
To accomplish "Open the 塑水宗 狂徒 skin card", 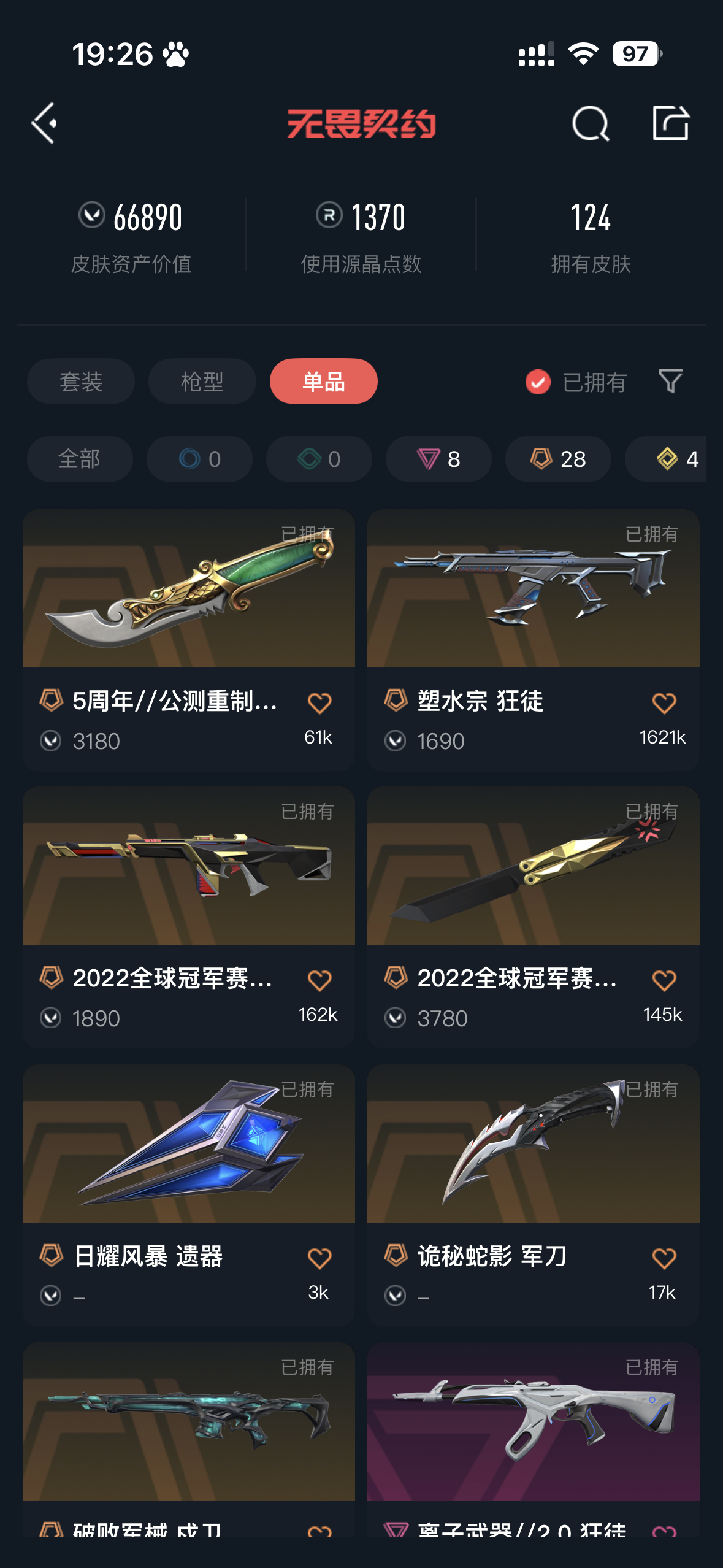I will [533, 589].
